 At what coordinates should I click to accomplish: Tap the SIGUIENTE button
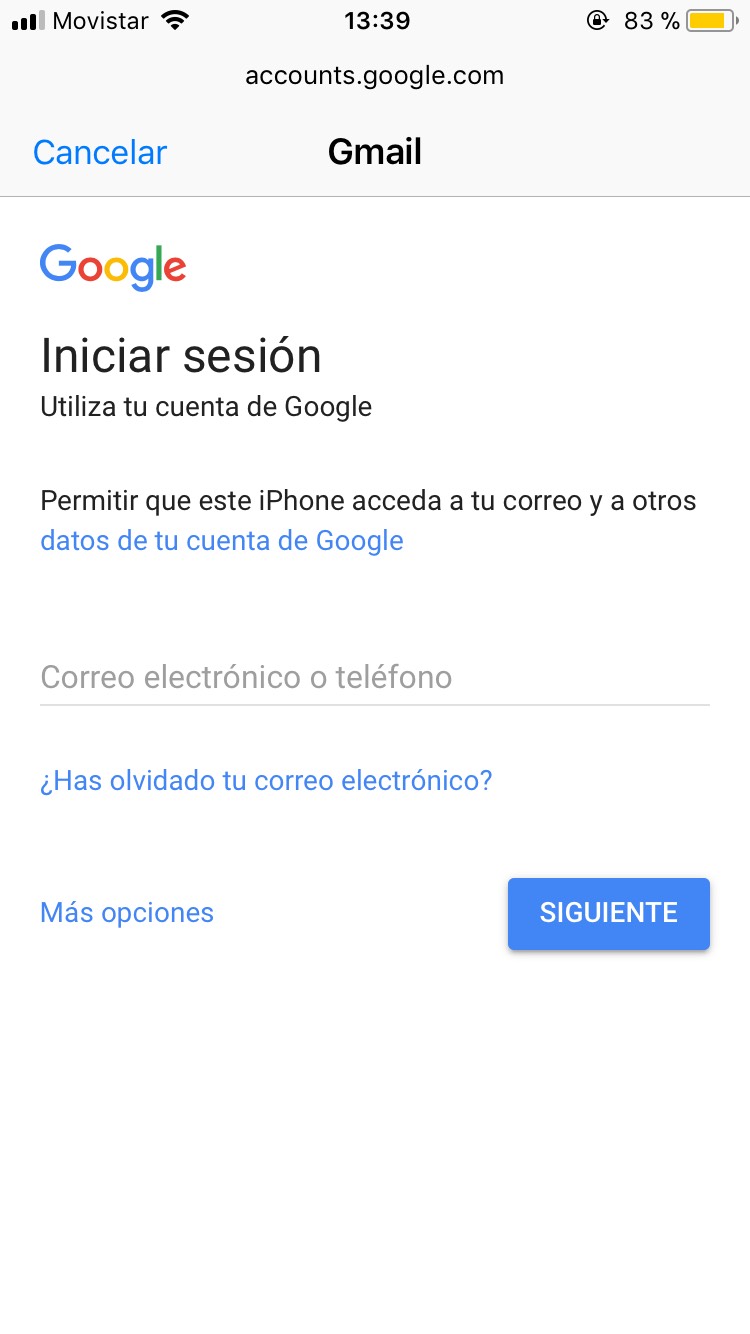(x=609, y=913)
